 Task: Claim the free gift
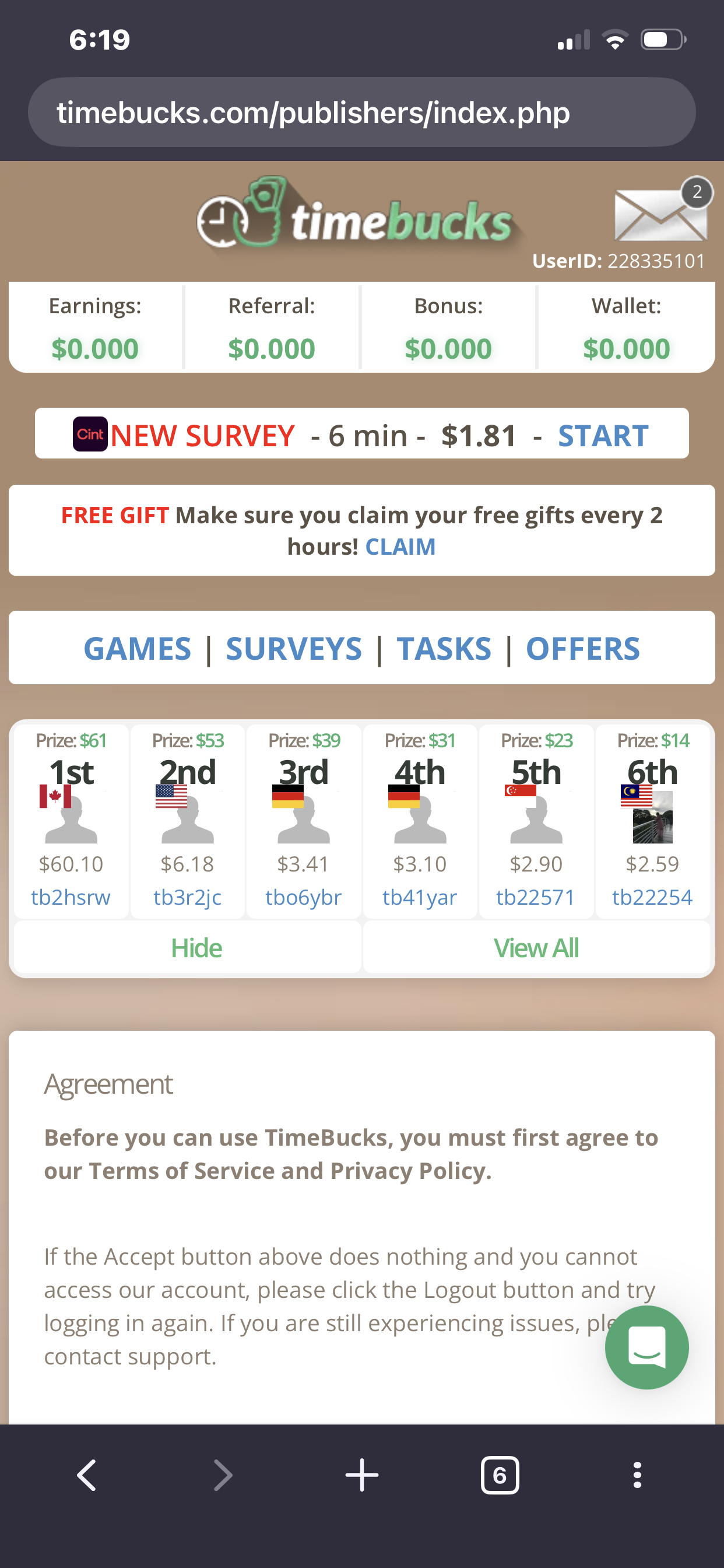400,547
